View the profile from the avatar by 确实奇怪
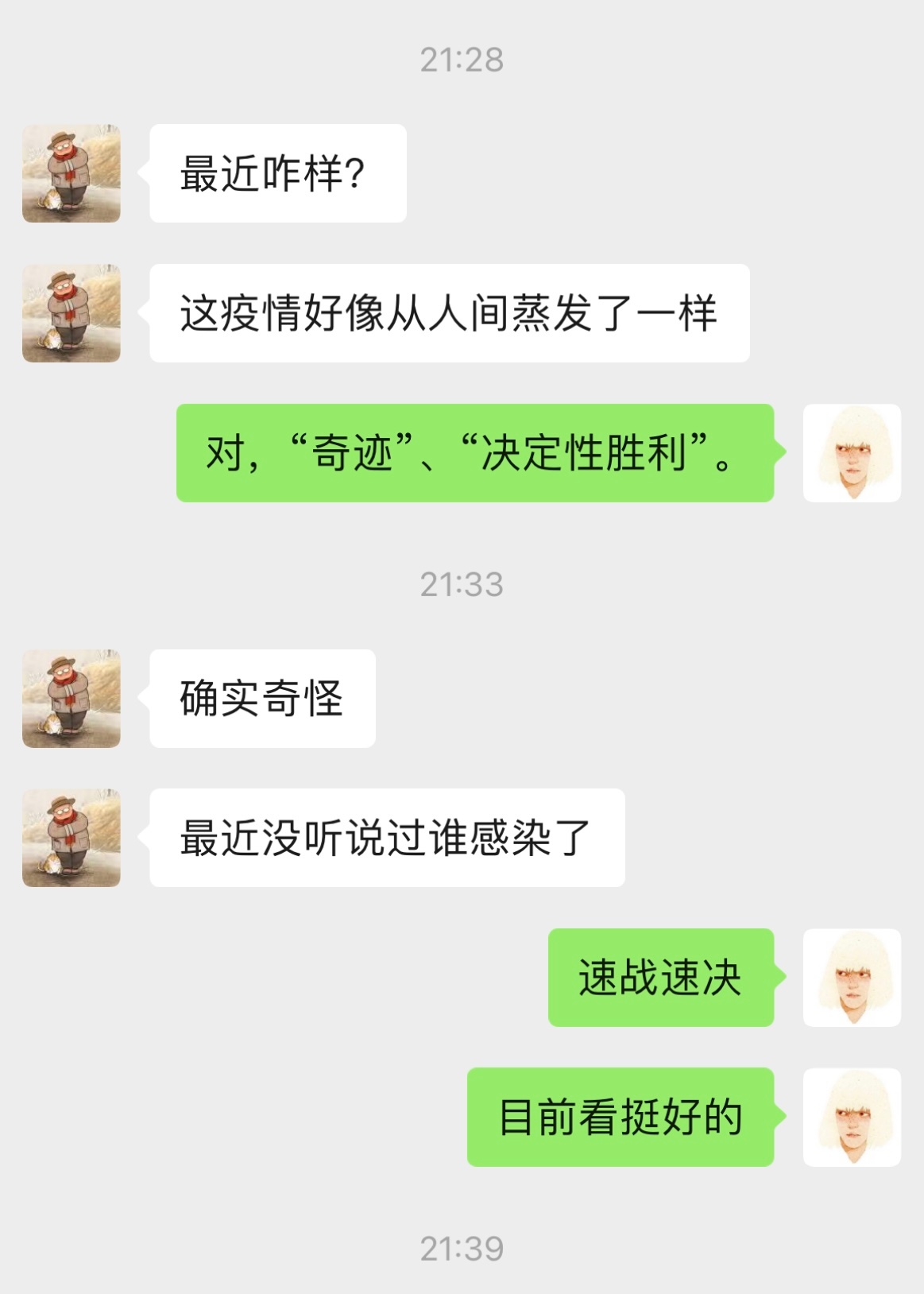 pyautogui.click(x=72, y=699)
